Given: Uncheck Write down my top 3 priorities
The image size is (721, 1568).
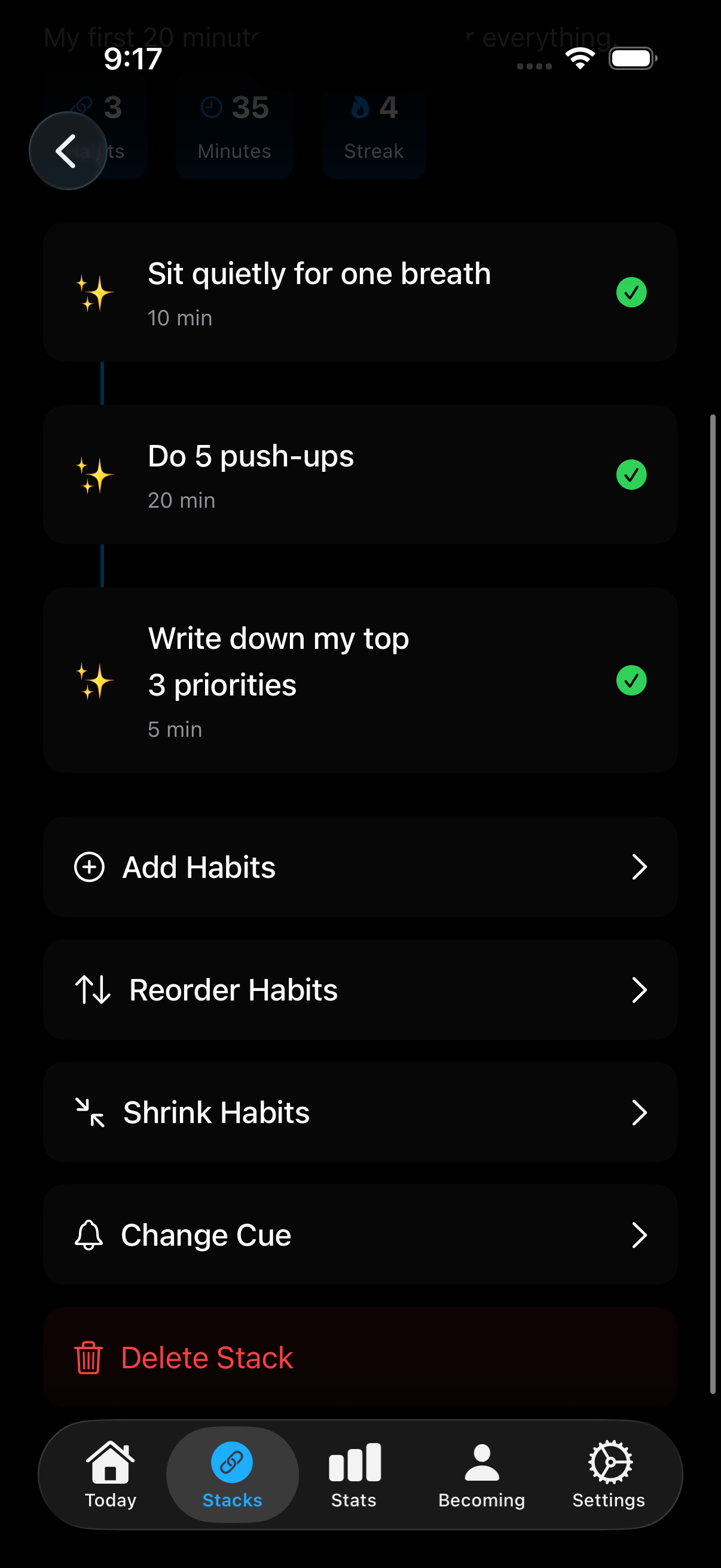Looking at the screenshot, I should coord(631,681).
